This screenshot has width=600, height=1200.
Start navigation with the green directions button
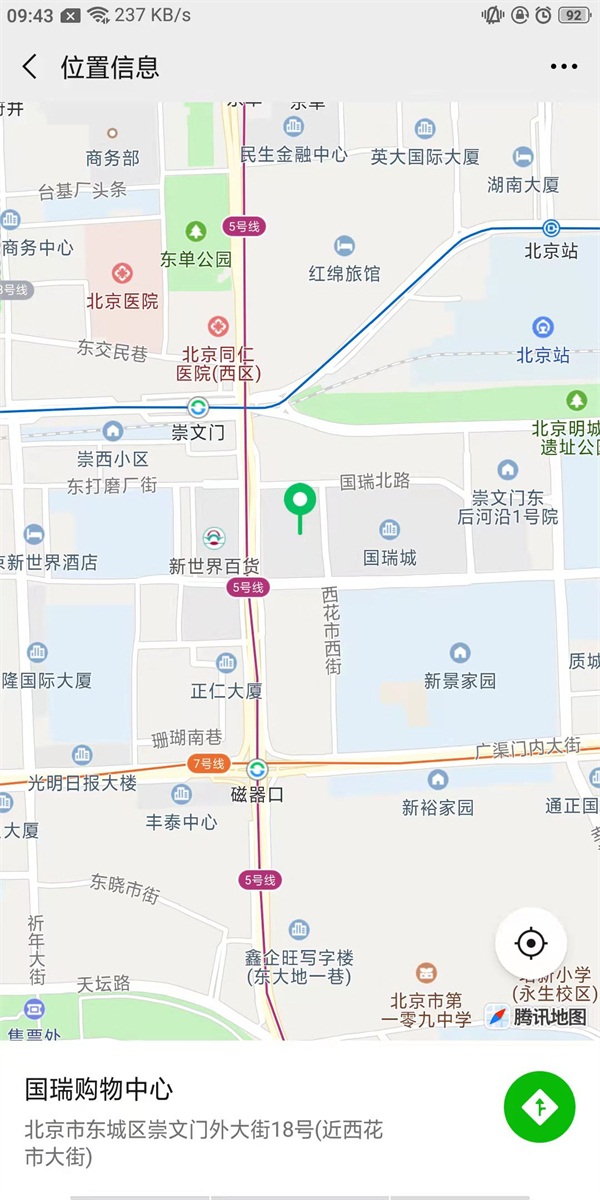[x=540, y=1106]
